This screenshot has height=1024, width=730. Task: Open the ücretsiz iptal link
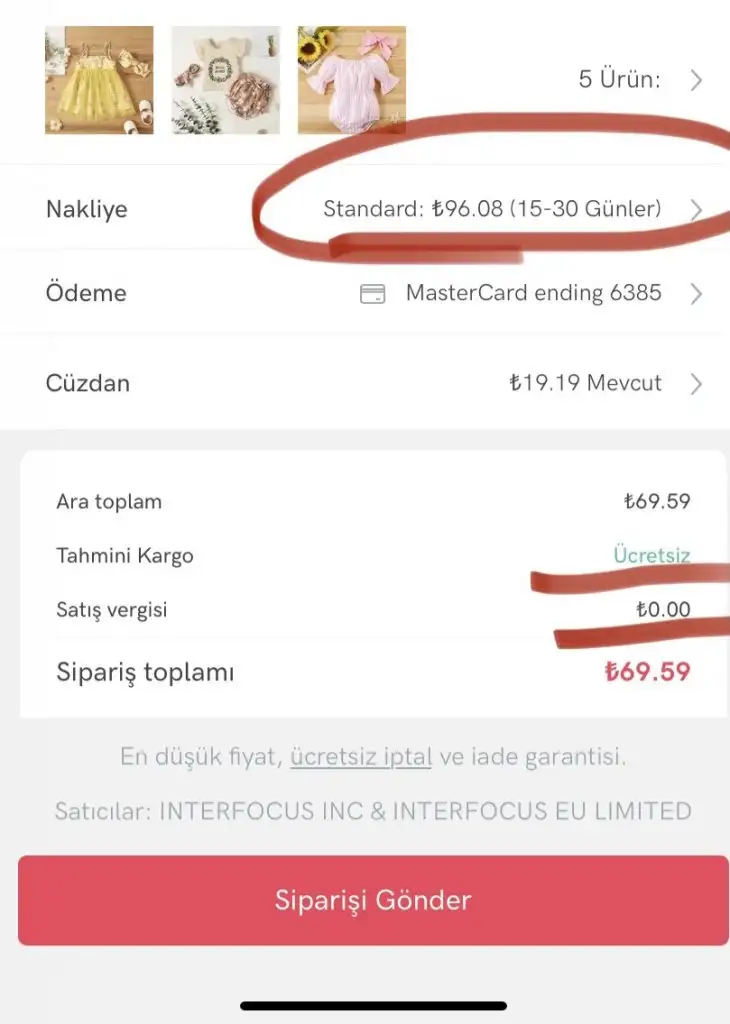pyautogui.click(x=361, y=757)
